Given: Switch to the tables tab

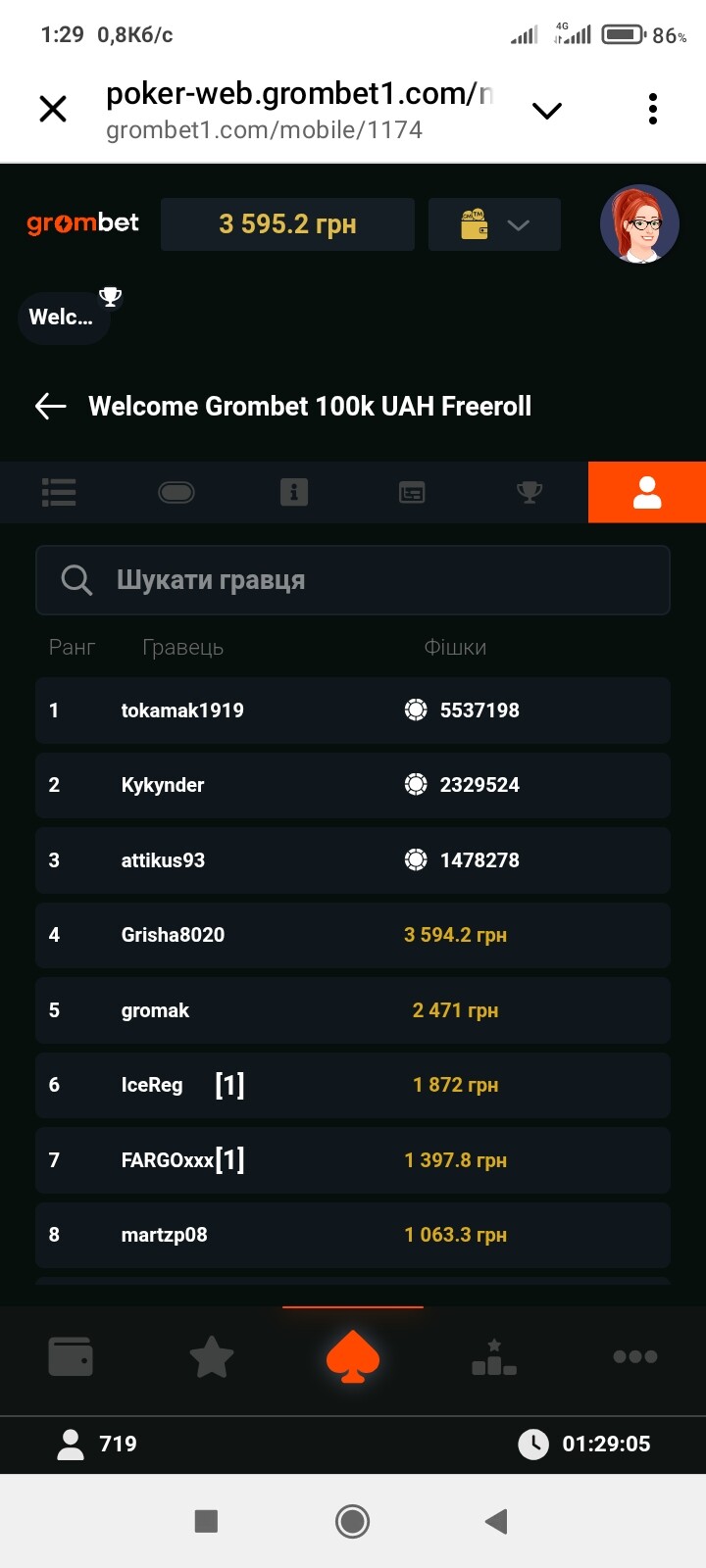Looking at the screenshot, I should click(176, 492).
